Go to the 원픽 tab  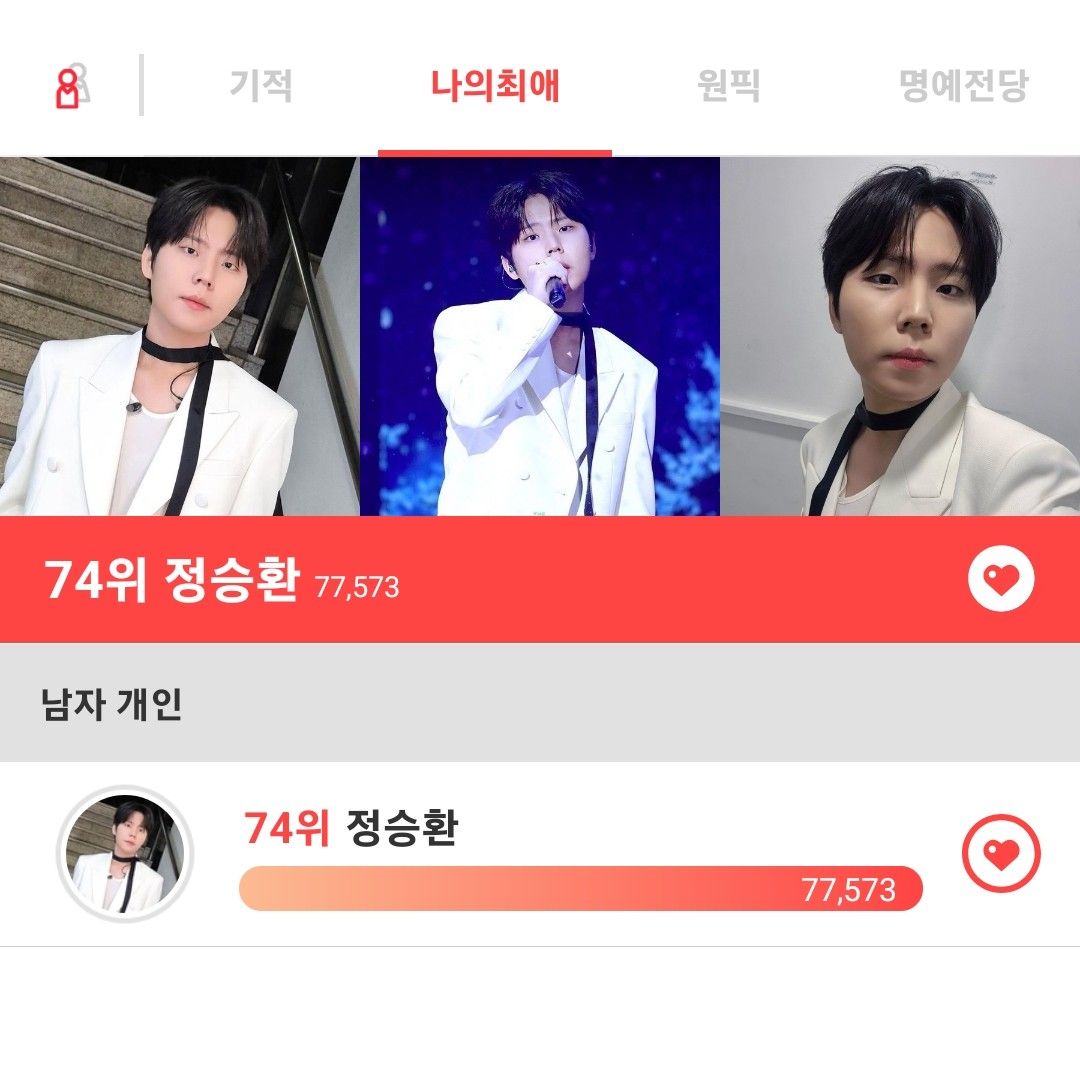[728, 86]
